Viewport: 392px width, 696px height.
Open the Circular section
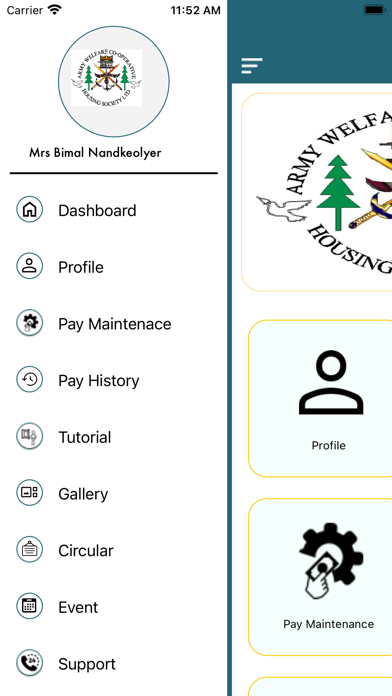[x=113, y=550]
